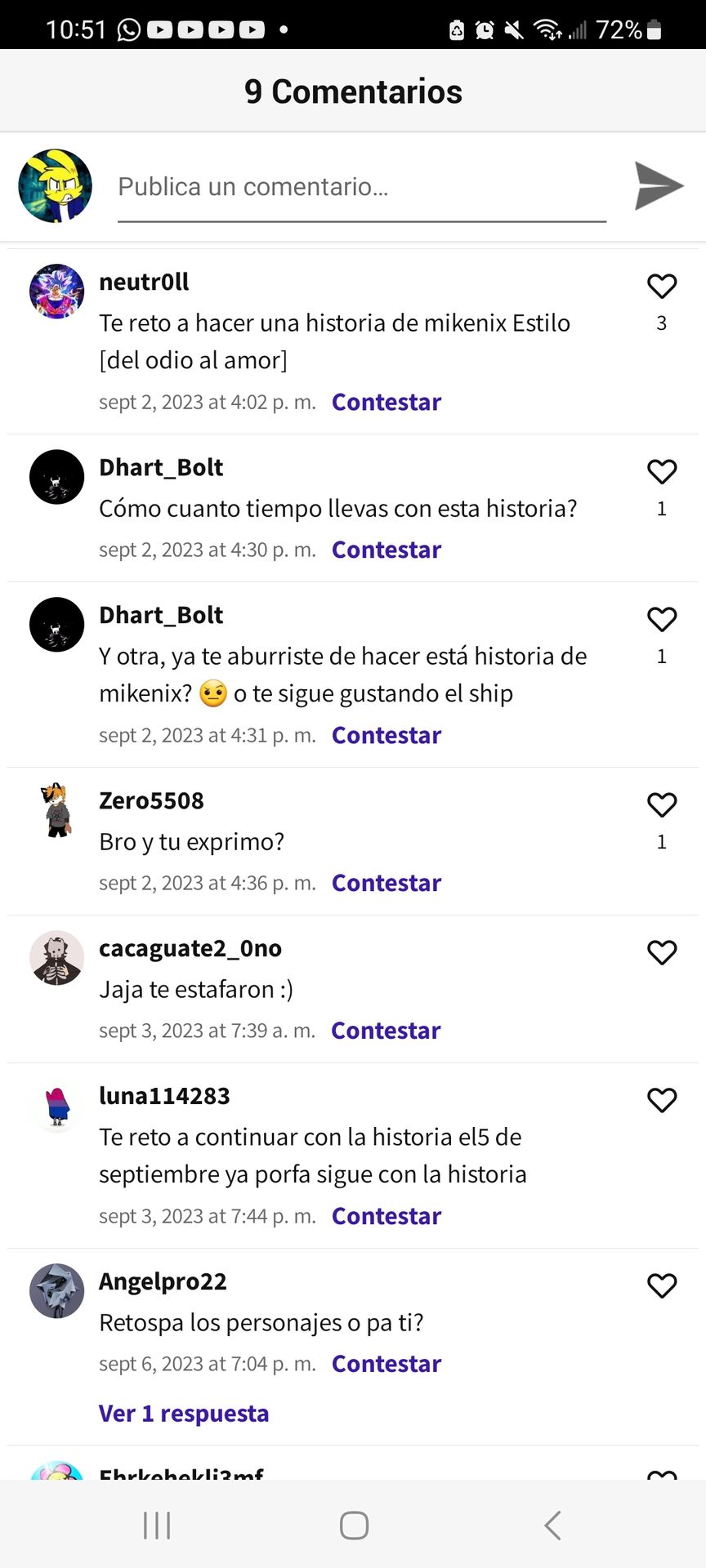This screenshot has height=1568, width=706.
Task: Tap Contestar under the 4:30 p. m. comment
Action: [x=387, y=550]
